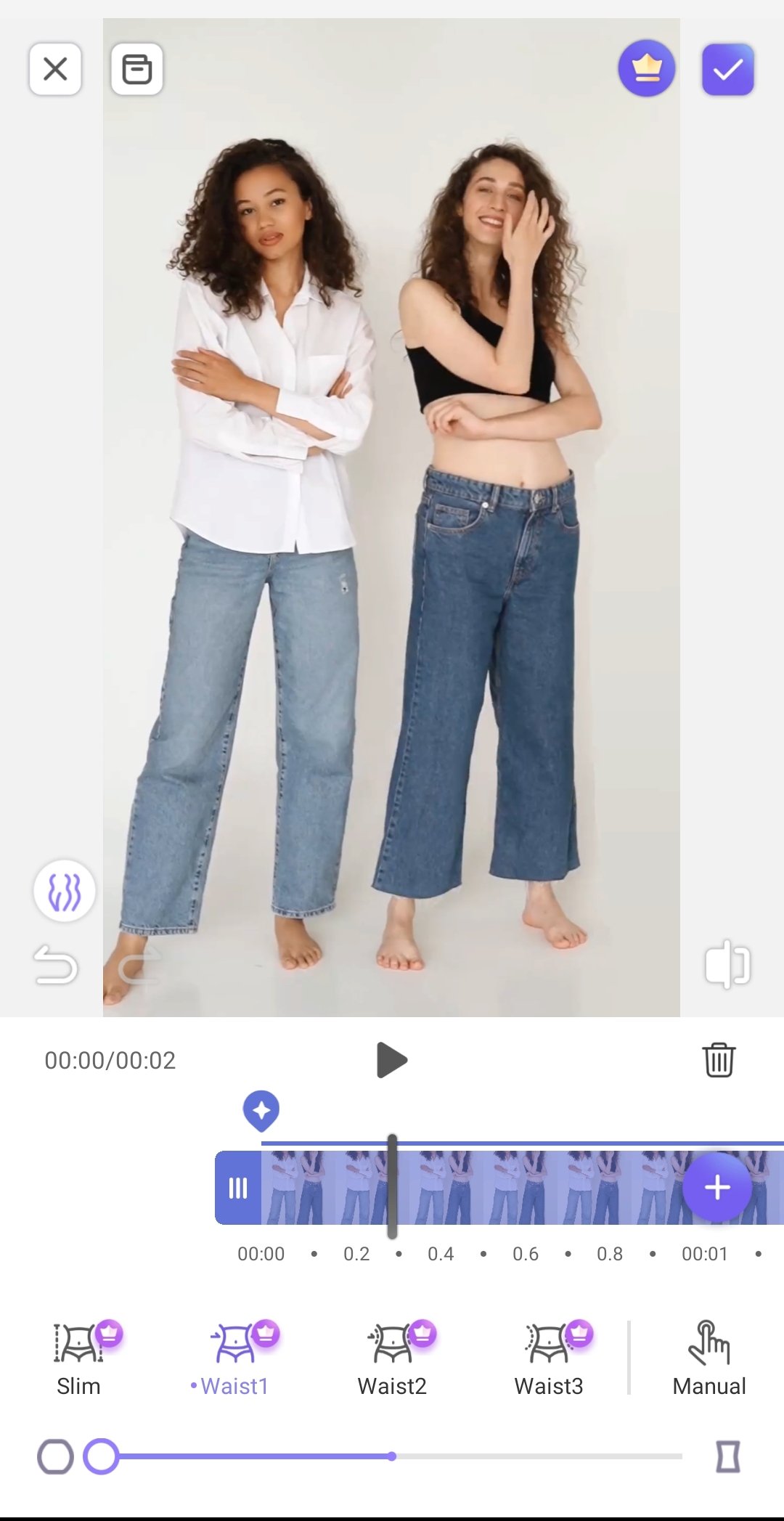Screen dimensions: 784x1521
Task: Tap the clip's left trim handle
Action: (x=238, y=1188)
